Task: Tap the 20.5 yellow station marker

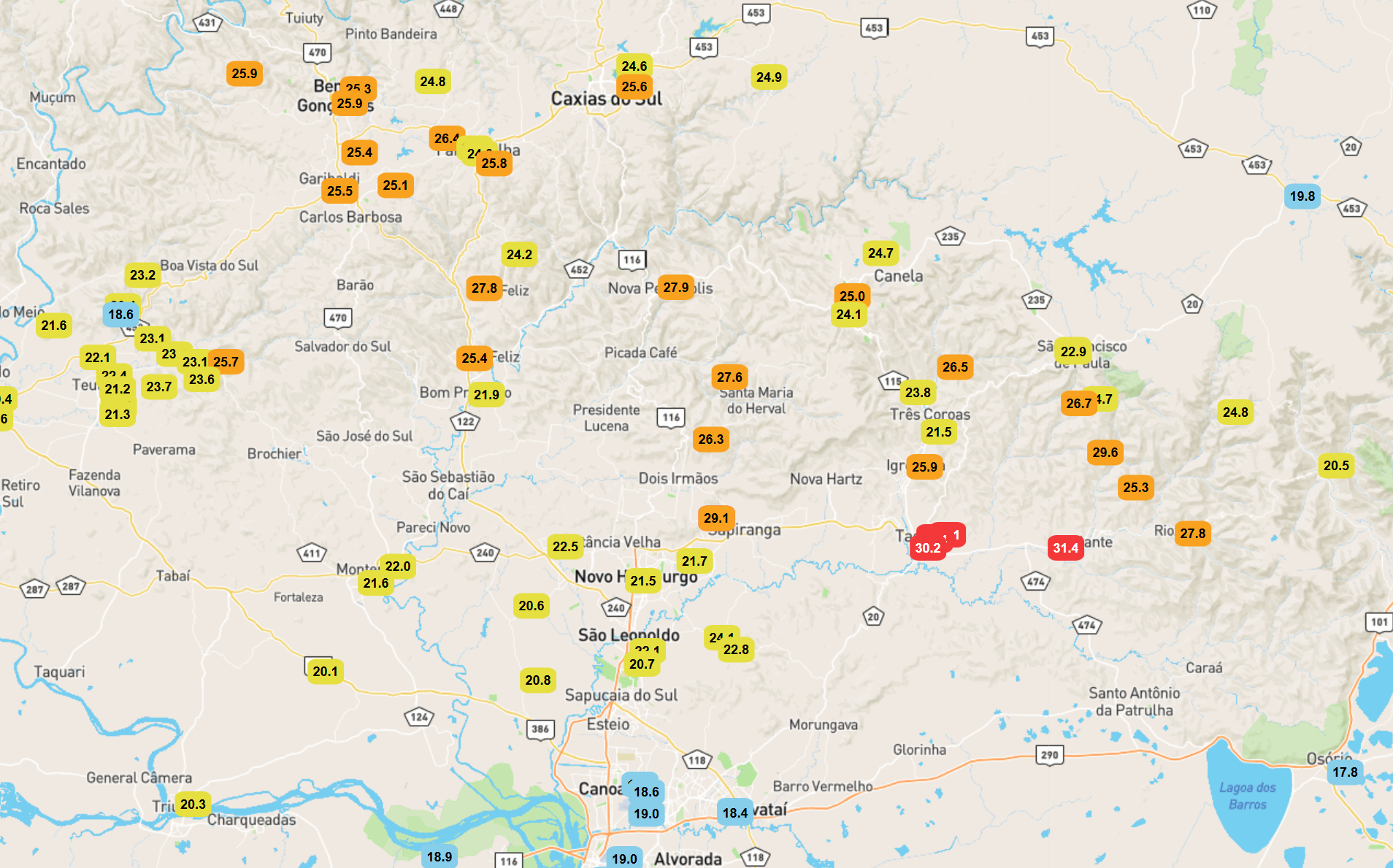Action: click(1336, 466)
